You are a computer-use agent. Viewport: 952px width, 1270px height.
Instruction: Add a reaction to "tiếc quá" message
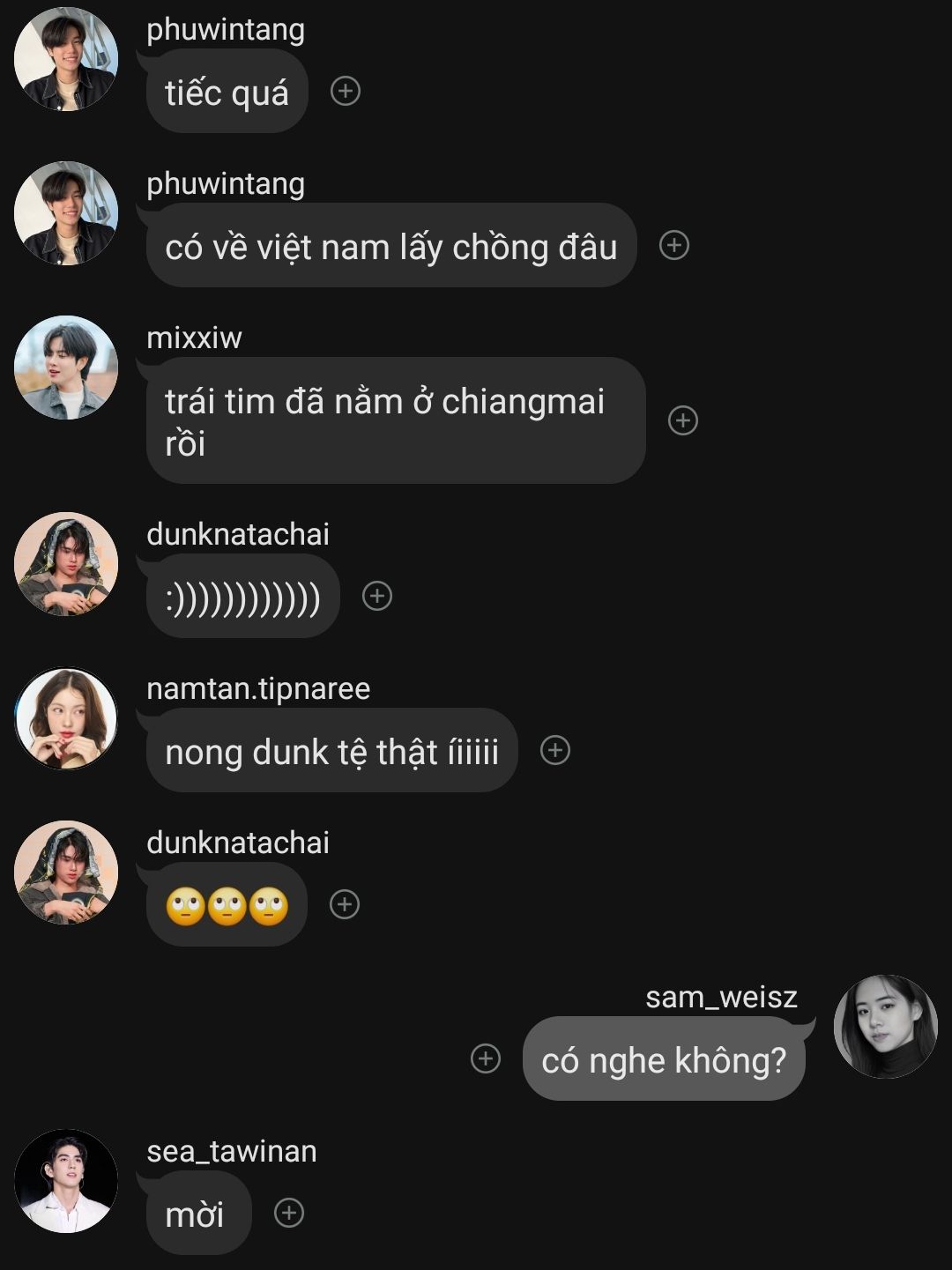[345, 91]
